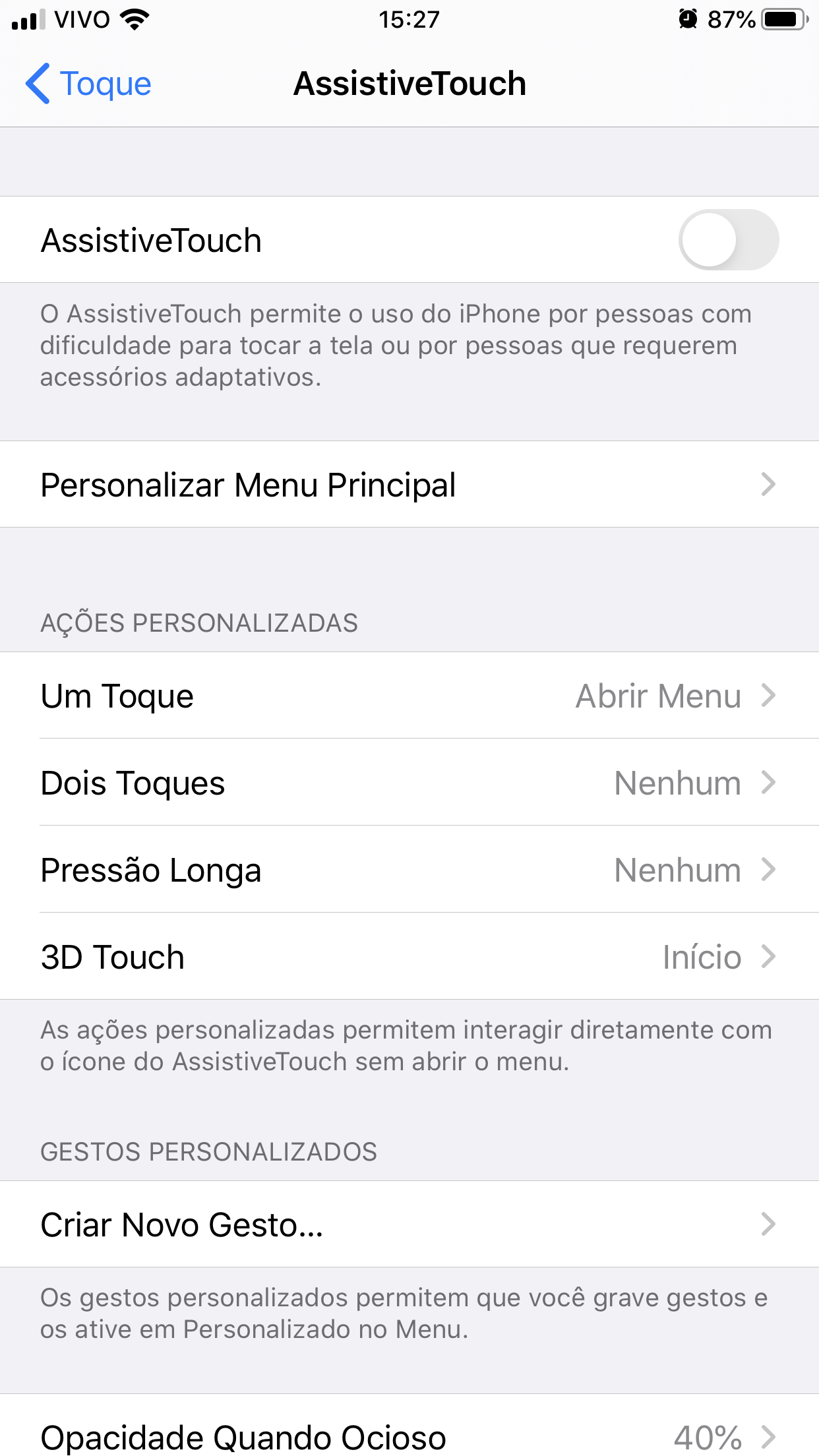Screen dimensions: 819x1456
Task: Change the 3D Touch action
Action: (409, 957)
